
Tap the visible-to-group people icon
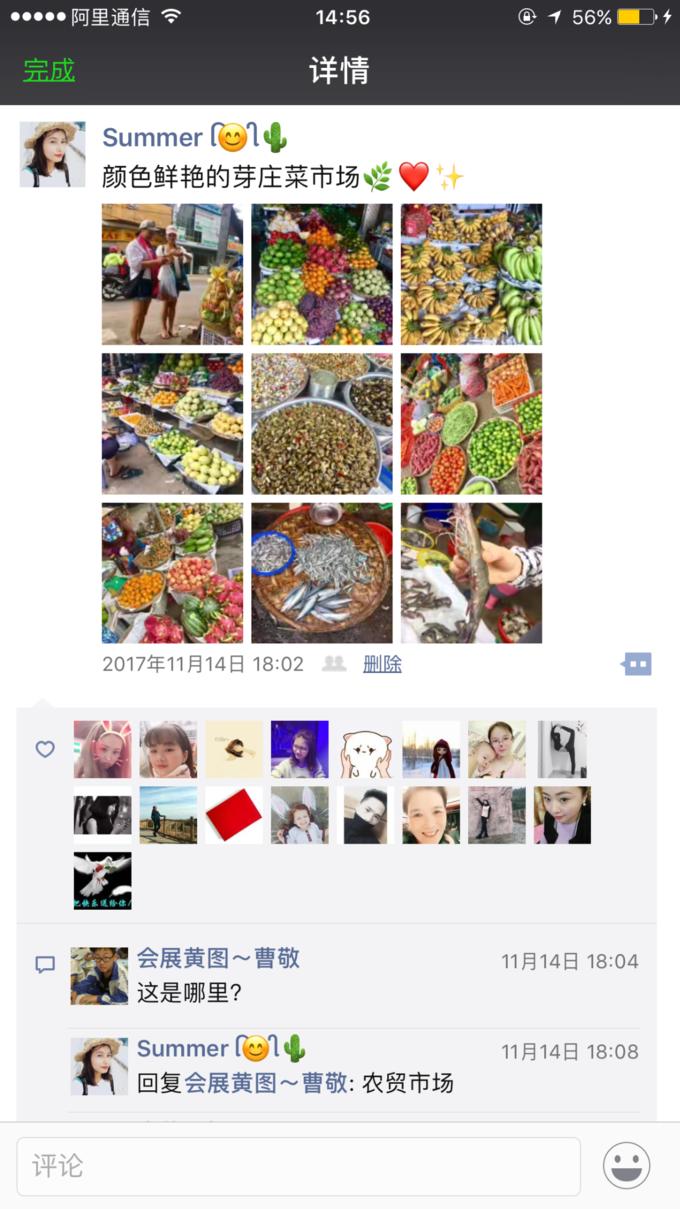tap(334, 664)
